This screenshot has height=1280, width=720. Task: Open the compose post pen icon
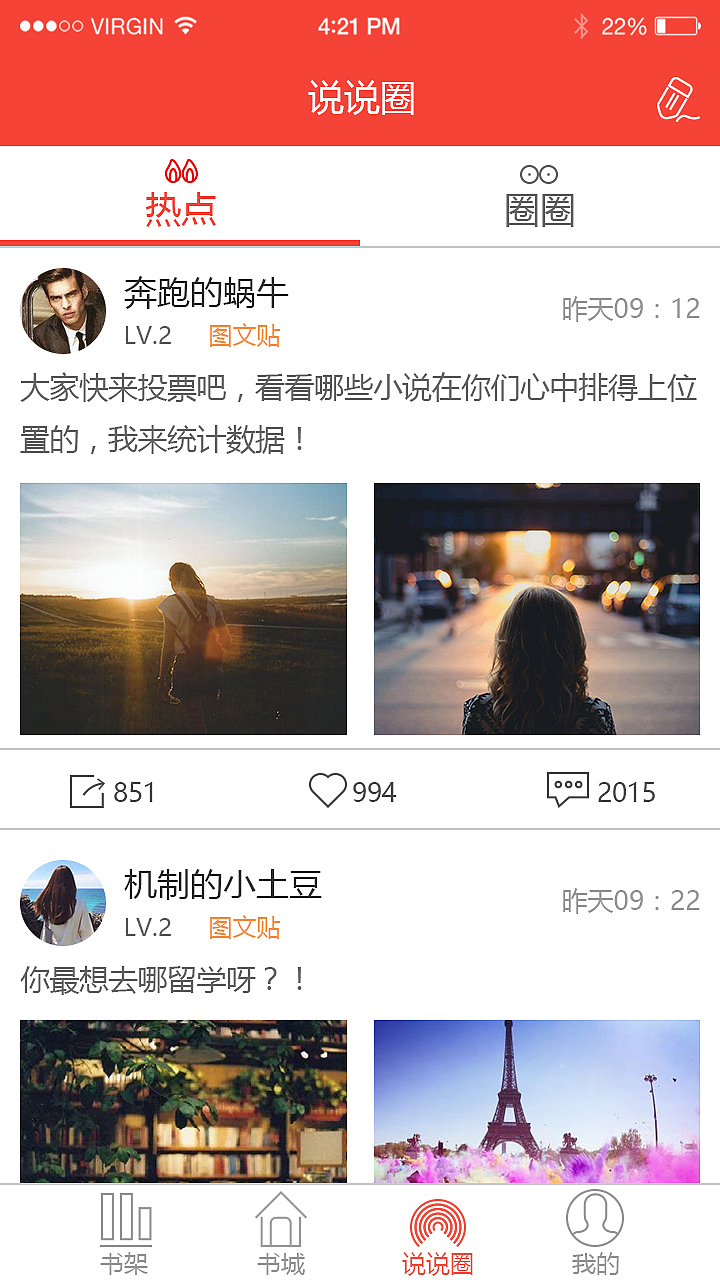678,100
